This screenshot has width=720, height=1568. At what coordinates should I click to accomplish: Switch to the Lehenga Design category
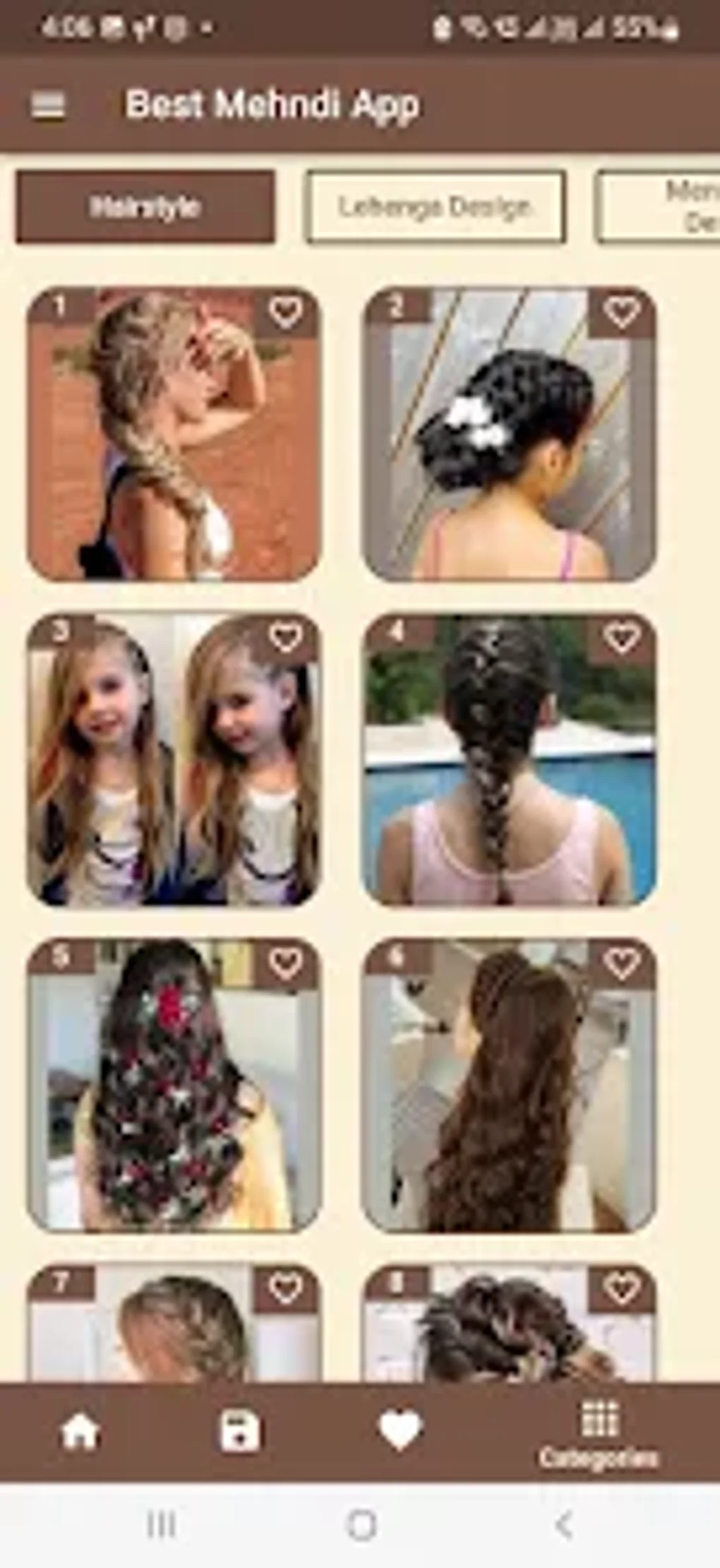tap(435, 208)
